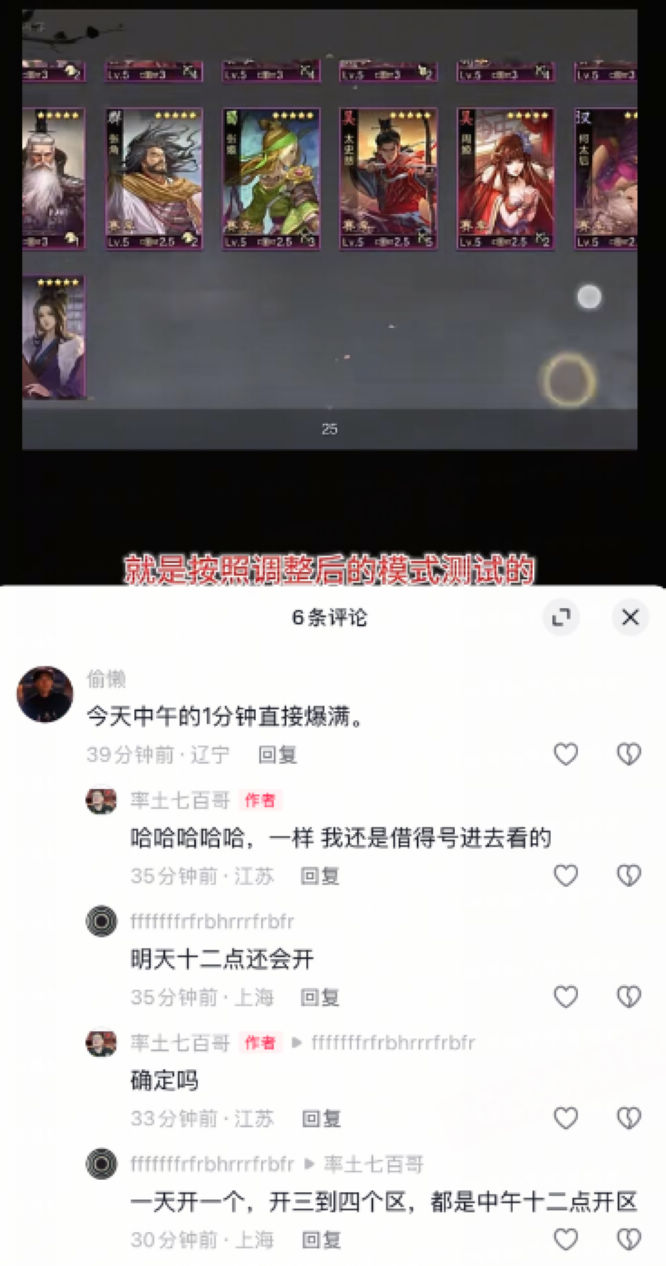Screen dimensions: 666x1266
Task: Dislike the 一天开一个 comment
Action: (x=628, y=1240)
